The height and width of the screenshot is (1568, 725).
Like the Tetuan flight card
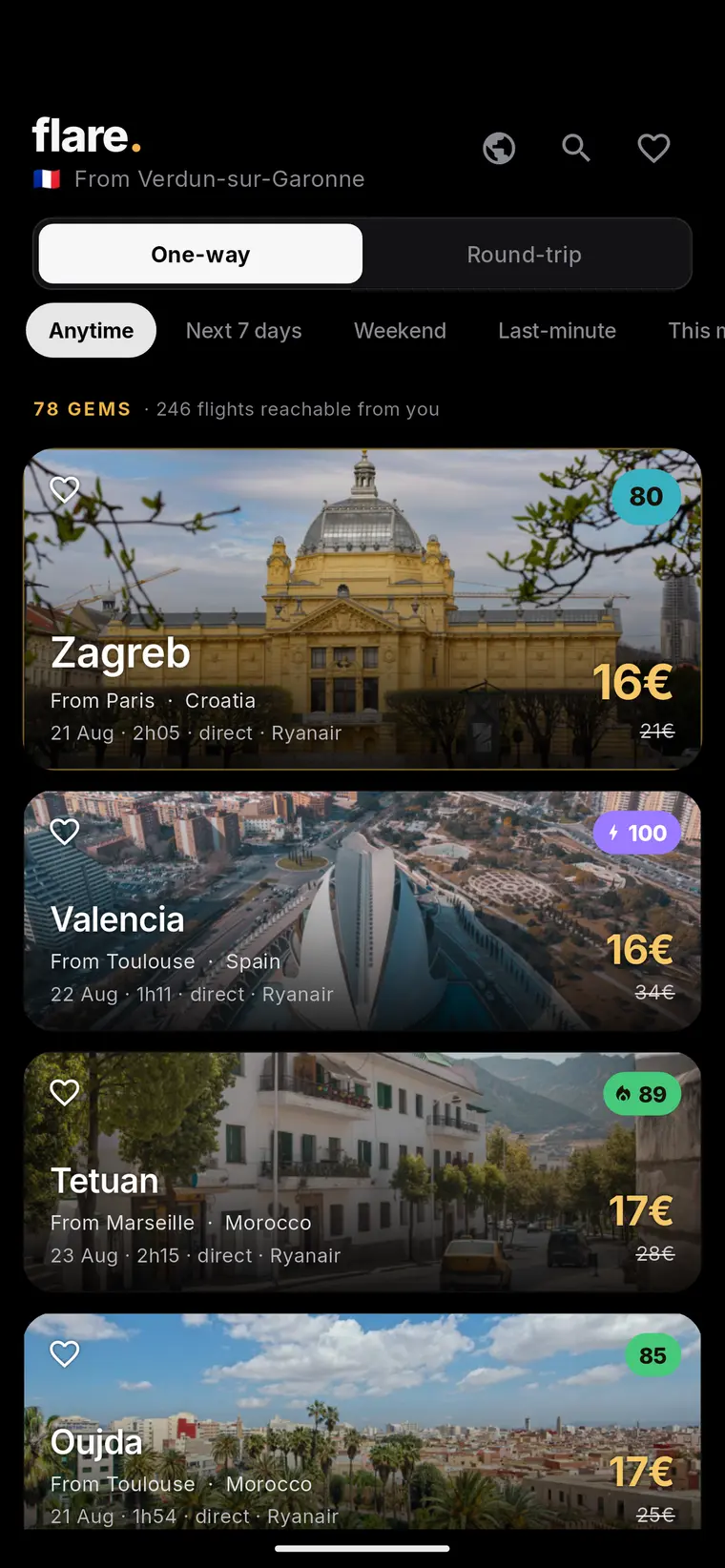click(x=64, y=1093)
